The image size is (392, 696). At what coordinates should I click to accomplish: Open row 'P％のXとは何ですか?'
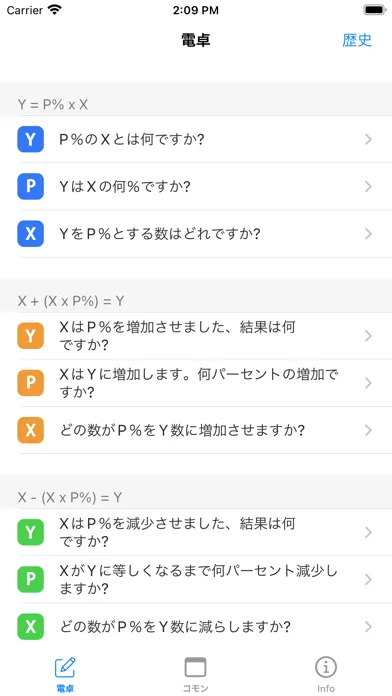[x=196, y=139]
